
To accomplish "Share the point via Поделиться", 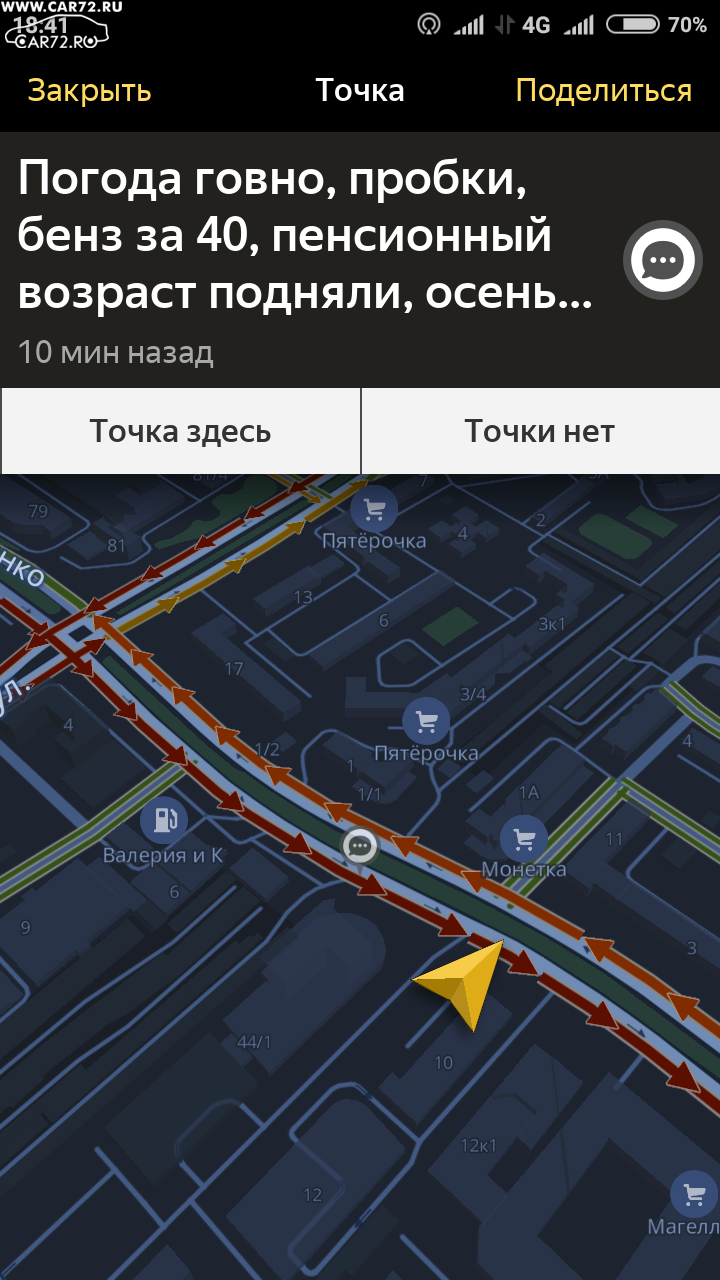I will tap(603, 90).
